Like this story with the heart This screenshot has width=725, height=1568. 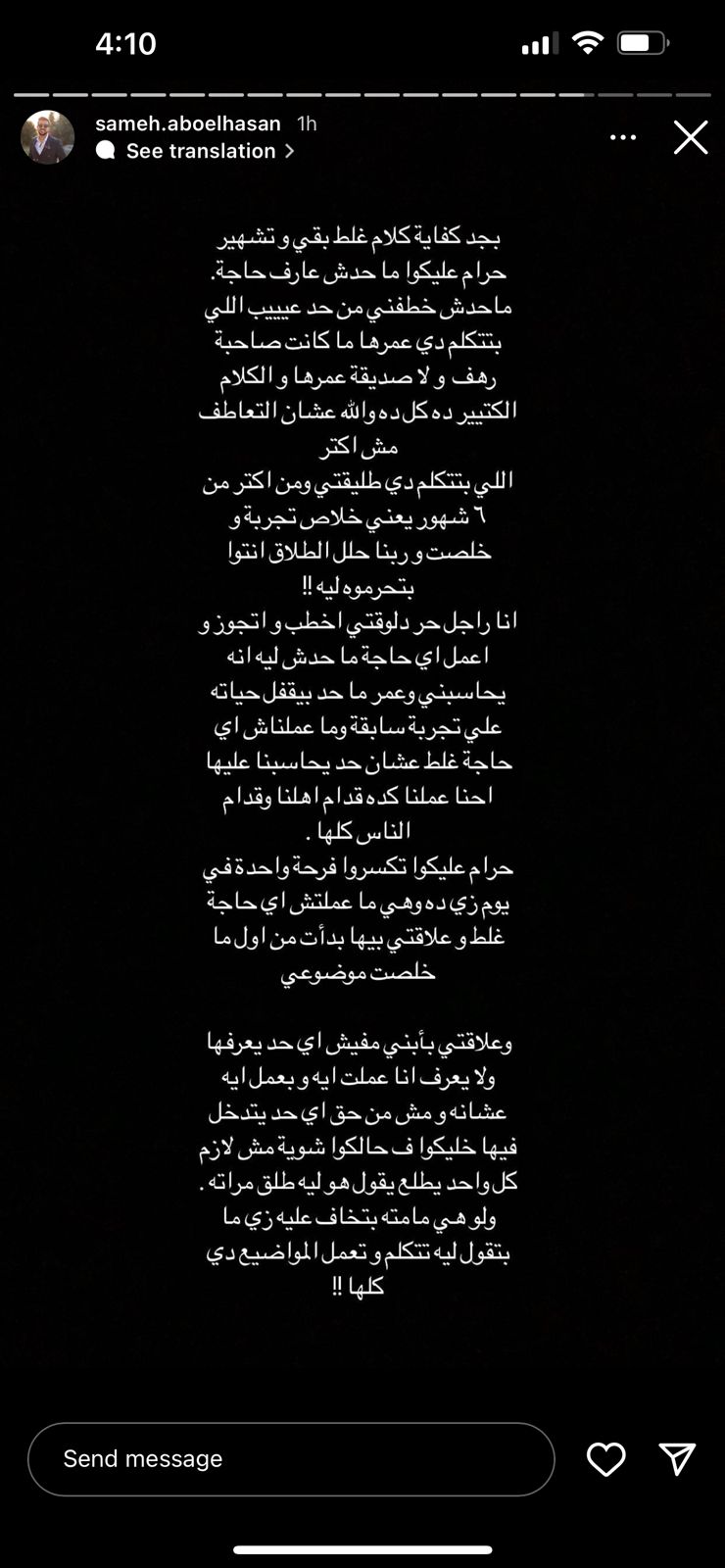click(x=605, y=1459)
